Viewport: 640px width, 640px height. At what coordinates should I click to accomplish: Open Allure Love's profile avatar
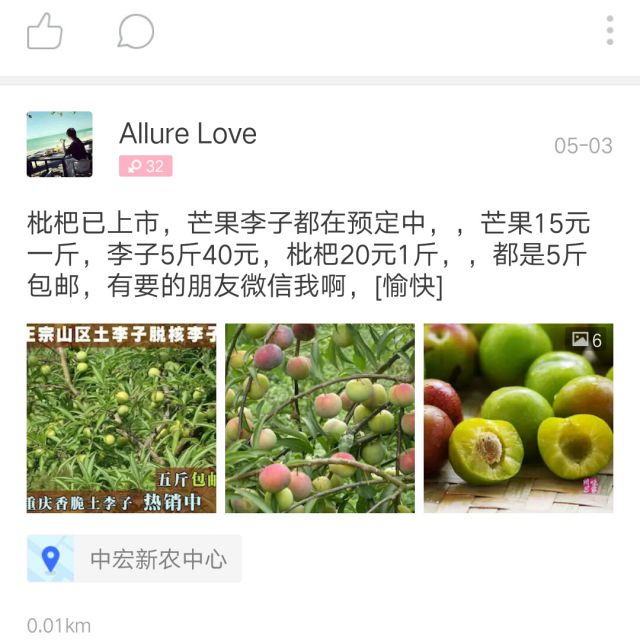pyautogui.click(x=59, y=144)
